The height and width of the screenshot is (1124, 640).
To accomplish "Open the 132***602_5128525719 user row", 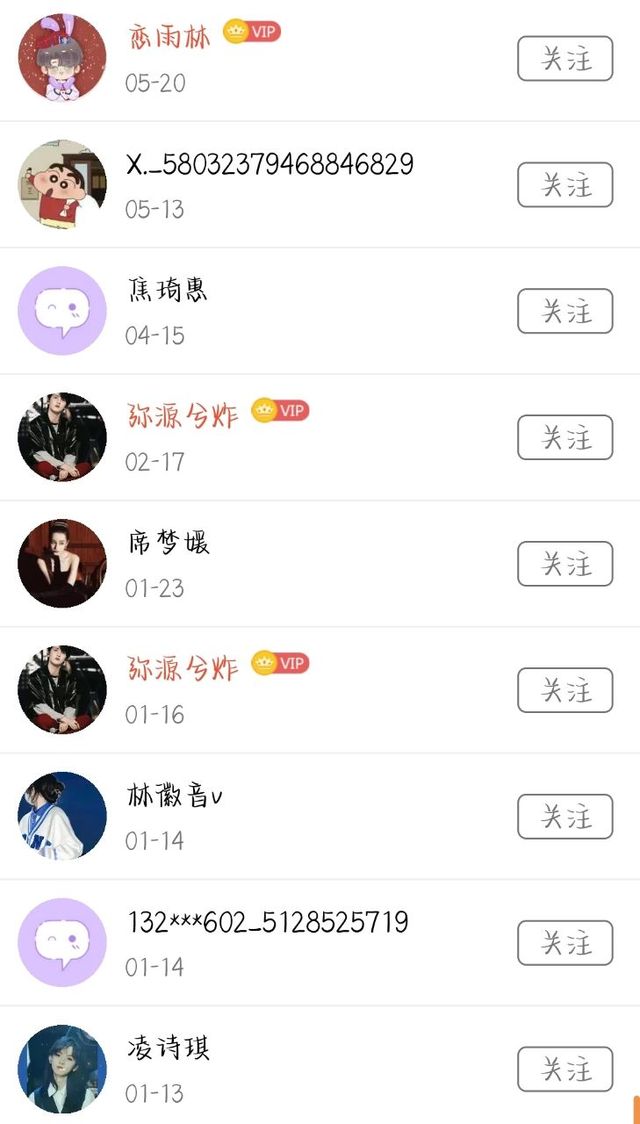I will 300,943.
